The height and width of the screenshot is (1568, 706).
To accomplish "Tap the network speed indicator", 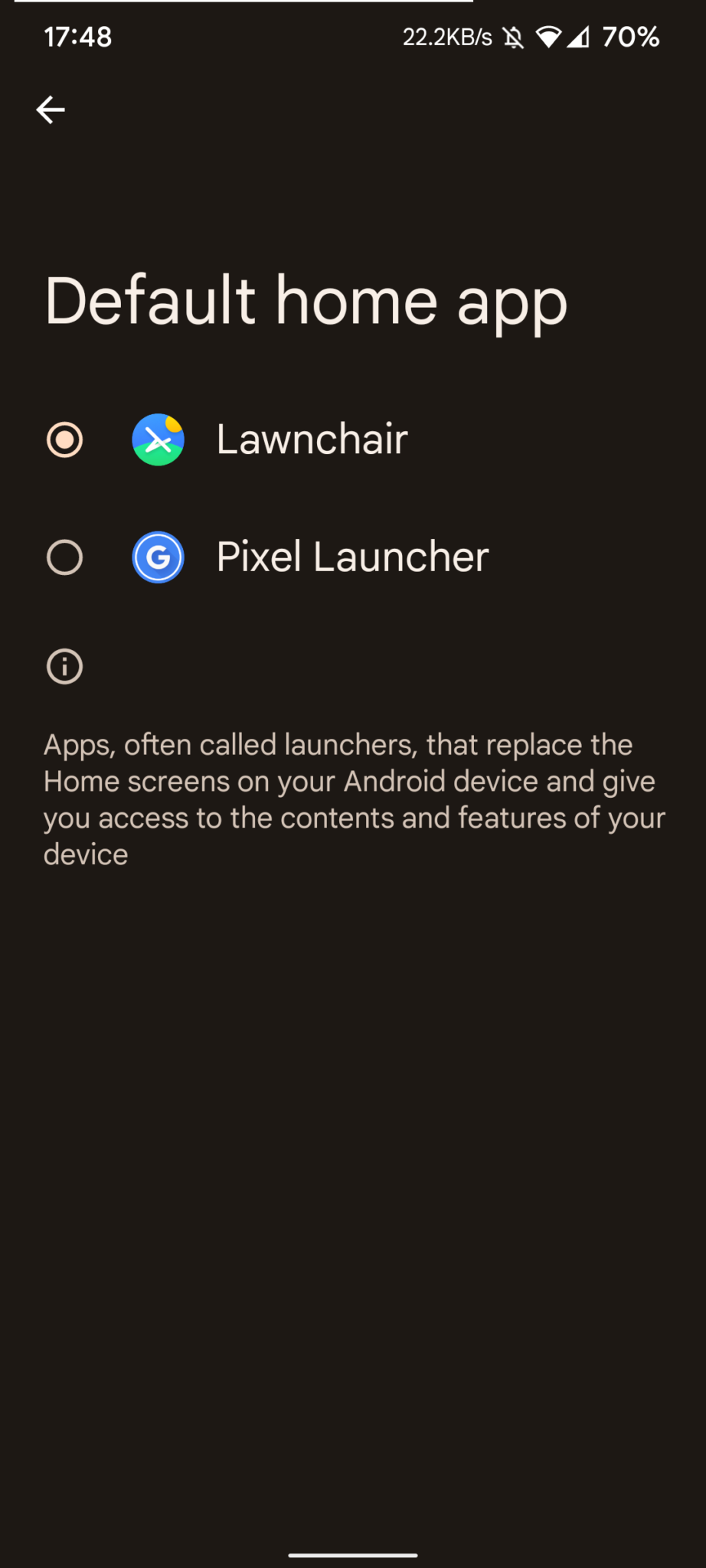I will point(448,37).
